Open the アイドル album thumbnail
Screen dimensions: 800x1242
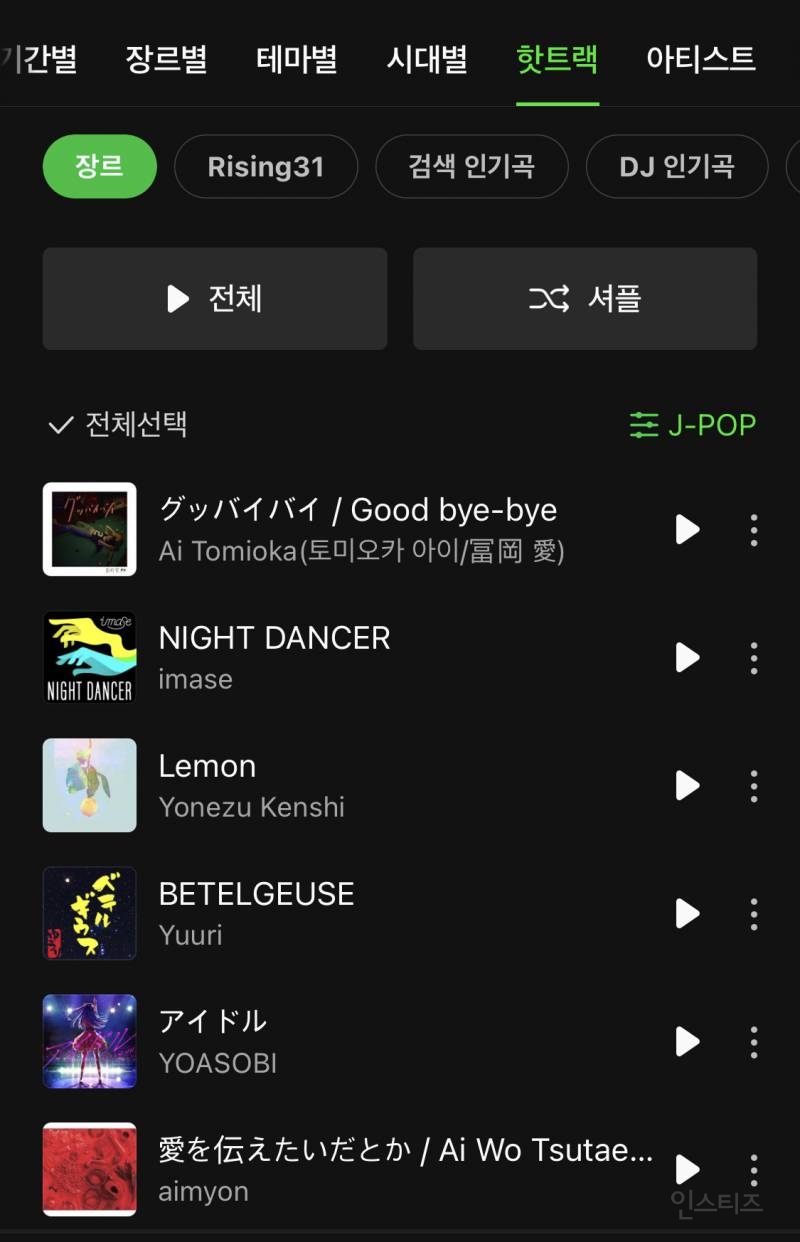click(89, 1042)
